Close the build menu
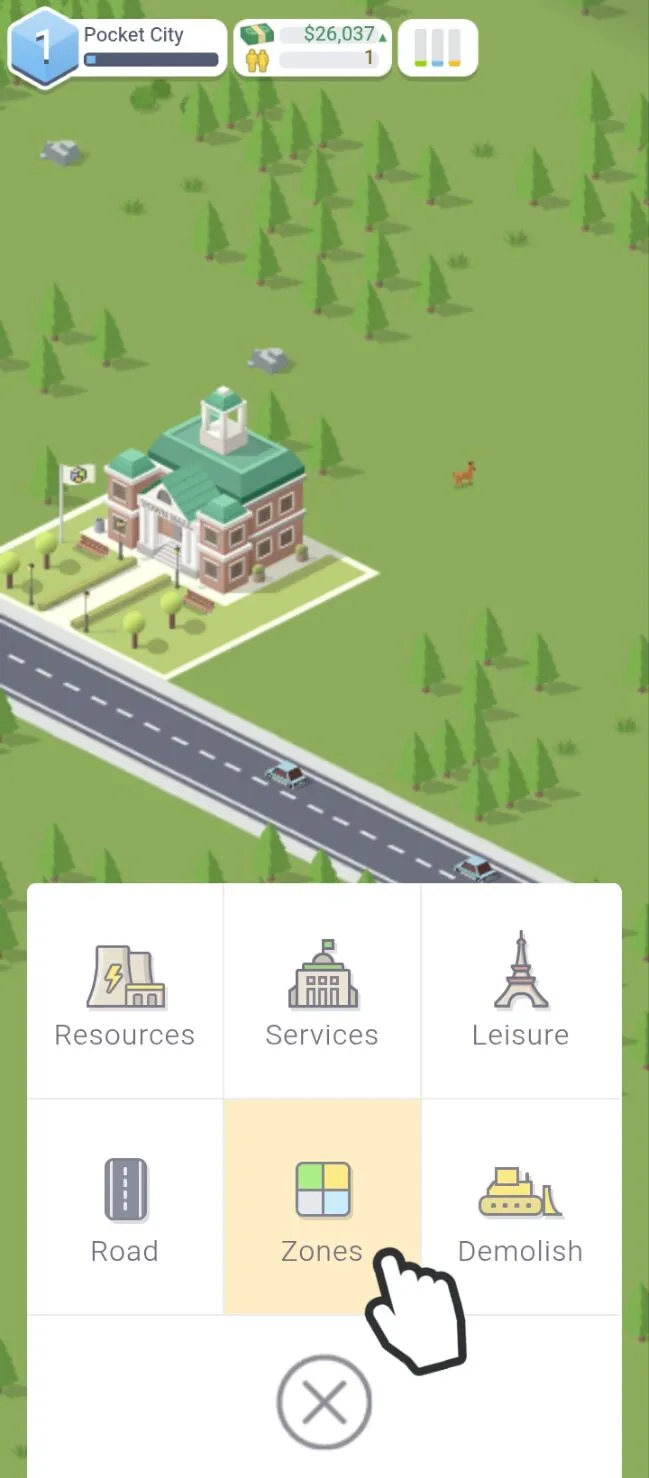Image resolution: width=649 pixels, height=1478 pixels. click(324, 1402)
